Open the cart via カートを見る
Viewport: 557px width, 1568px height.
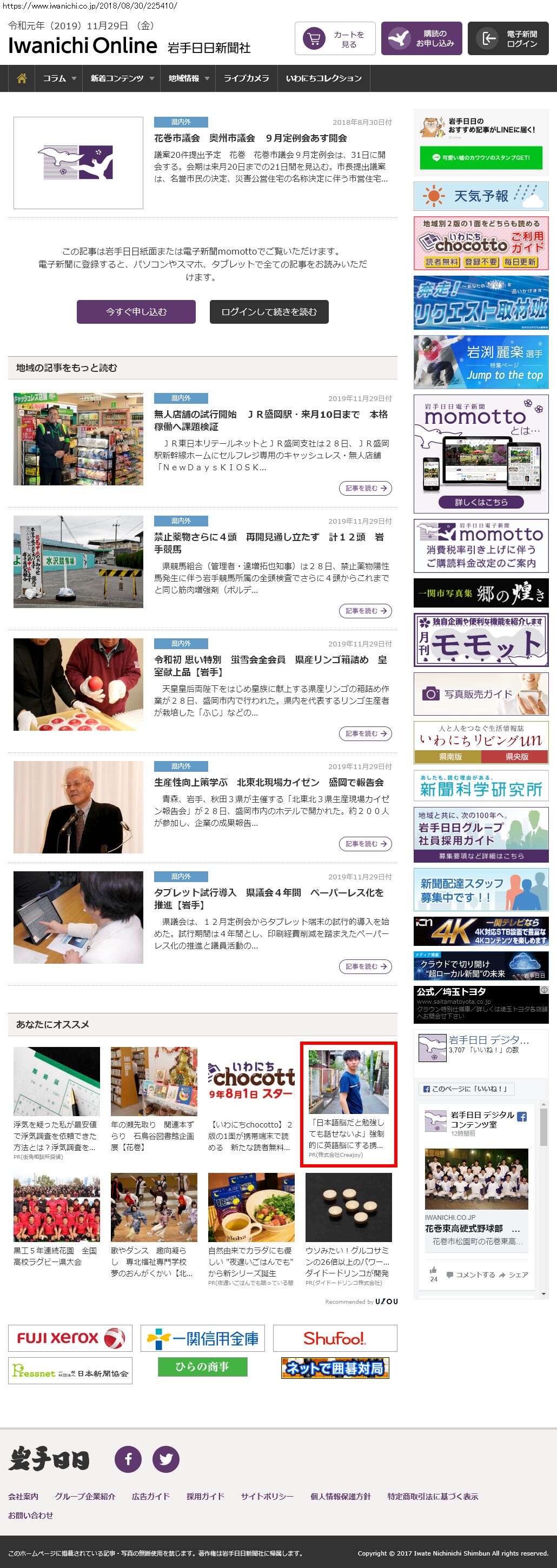coord(335,39)
